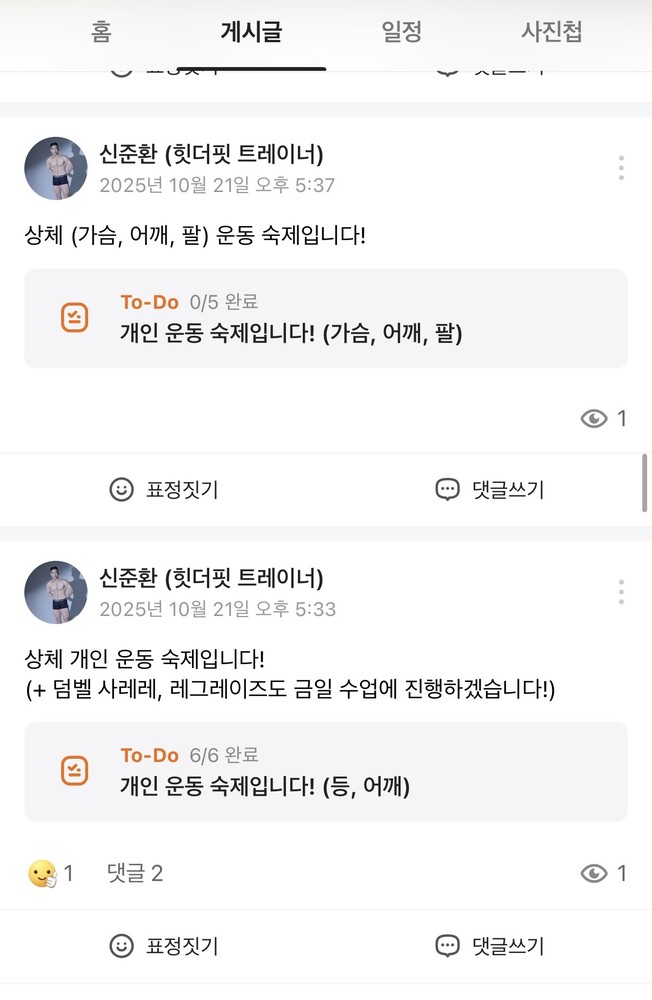
Task: Open 신준환's profile photo on the 5:33 post
Action: [x=56, y=592]
